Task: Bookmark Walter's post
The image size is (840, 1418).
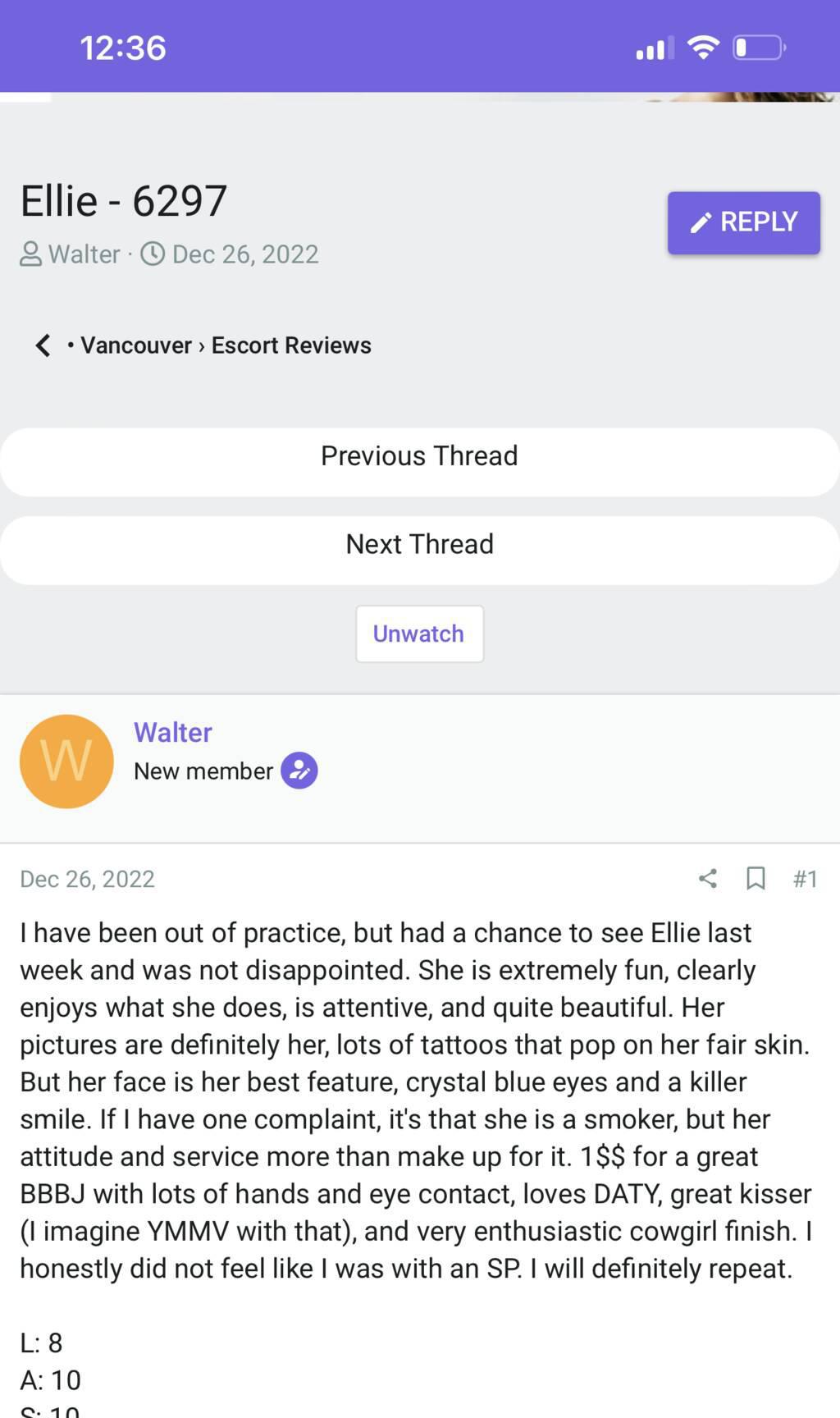Action: (x=756, y=878)
